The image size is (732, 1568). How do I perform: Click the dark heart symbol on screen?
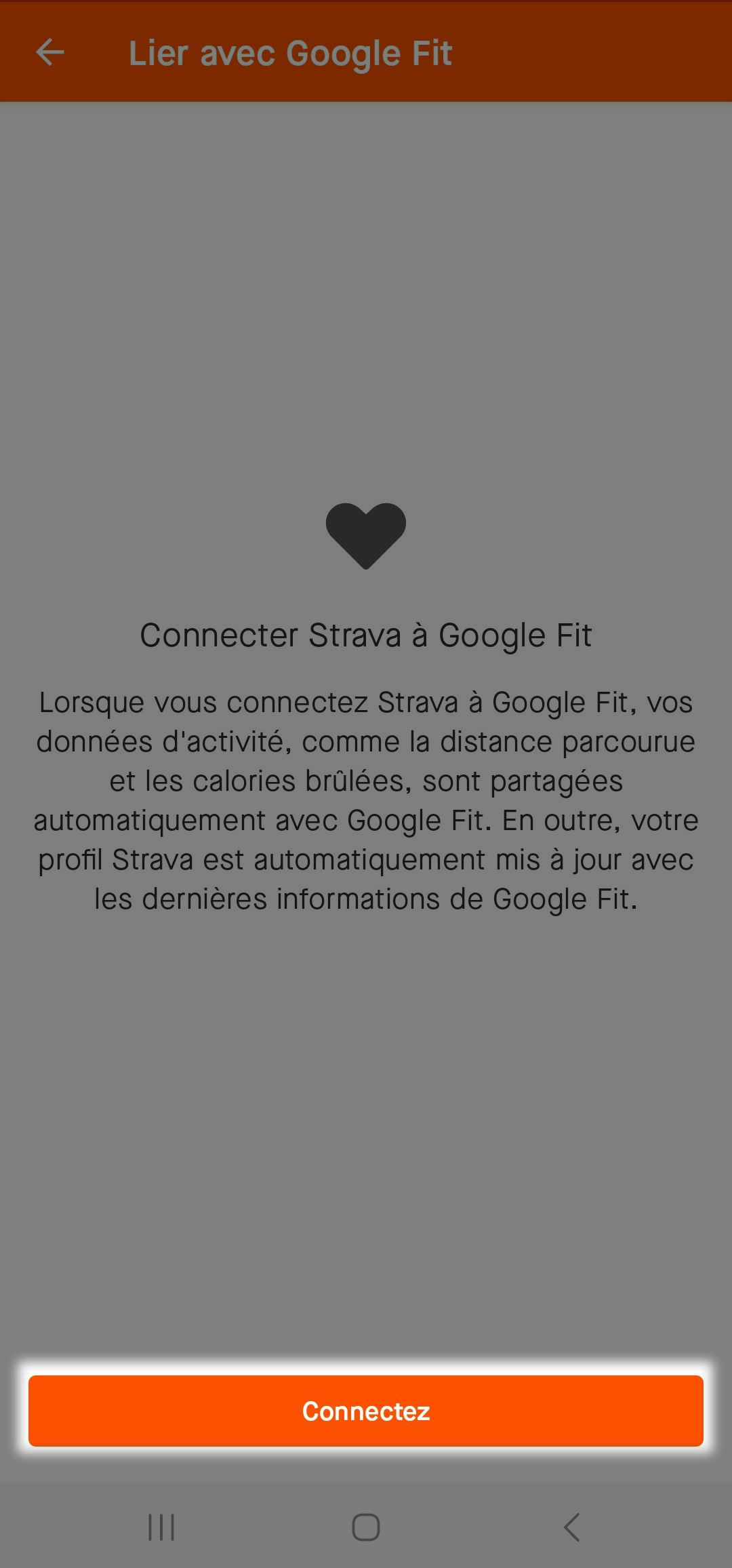(366, 536)
